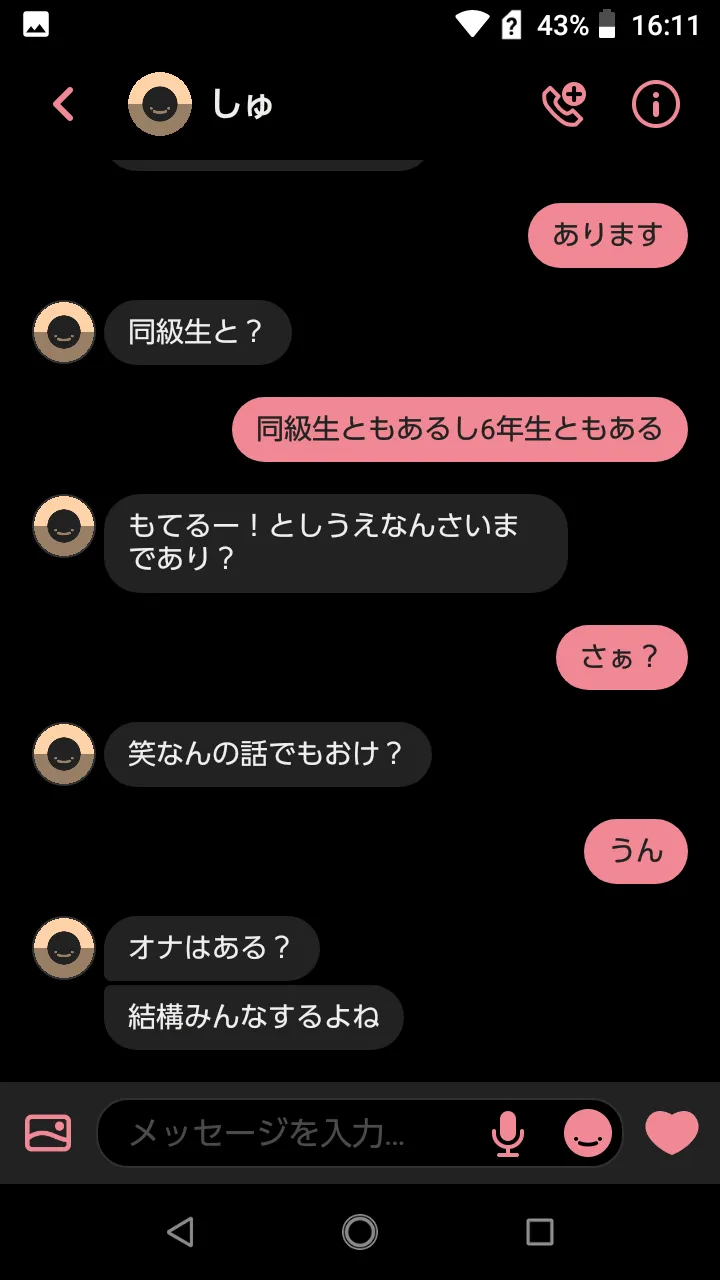Record a voice message with the microphone
Screen dimensions: 720x1280
click(x=507, y=1133)
